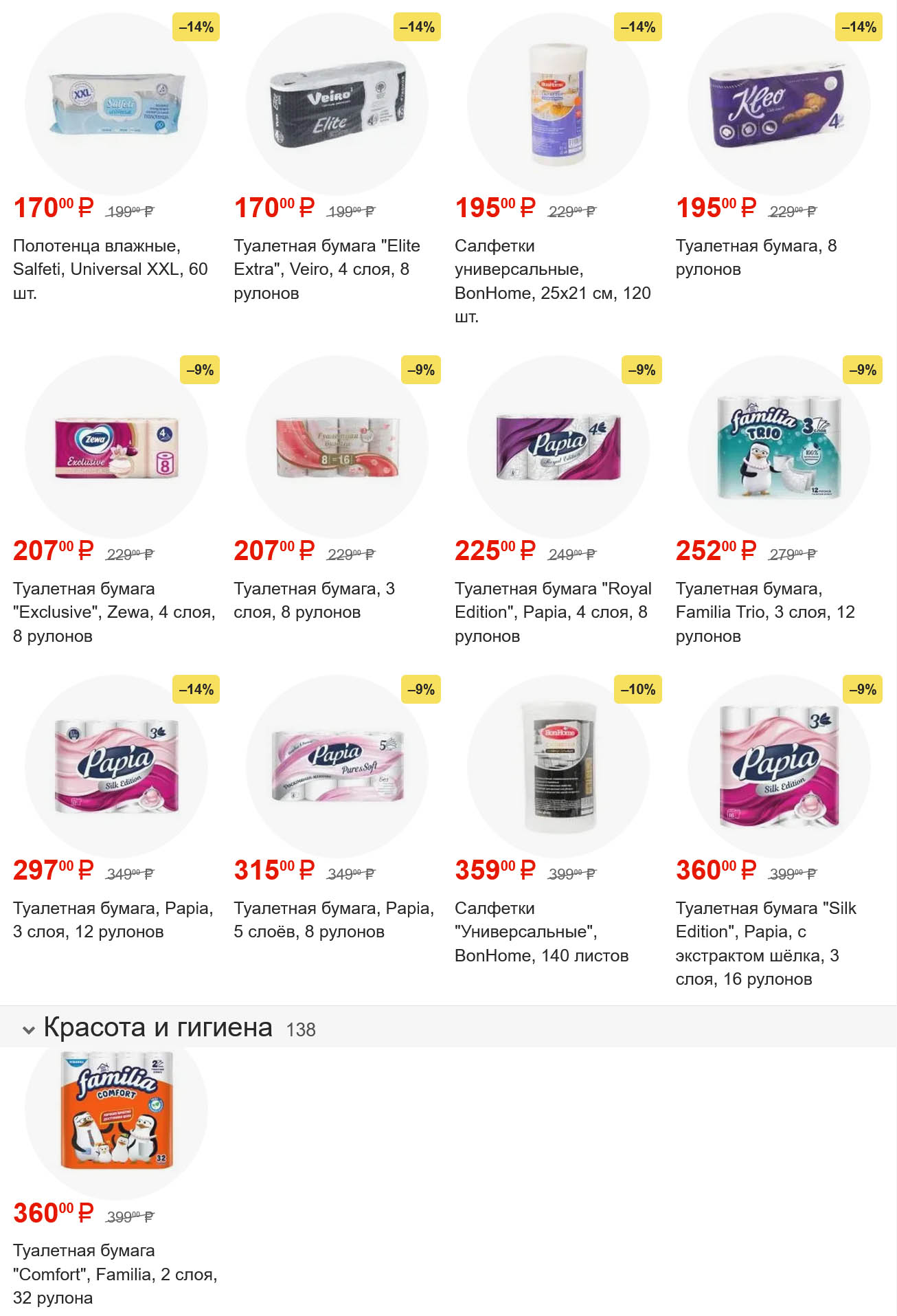View BonHome 120 pcs universal napkins
The width and height of the screenshot is (897, 1316).
pos(558,103)
